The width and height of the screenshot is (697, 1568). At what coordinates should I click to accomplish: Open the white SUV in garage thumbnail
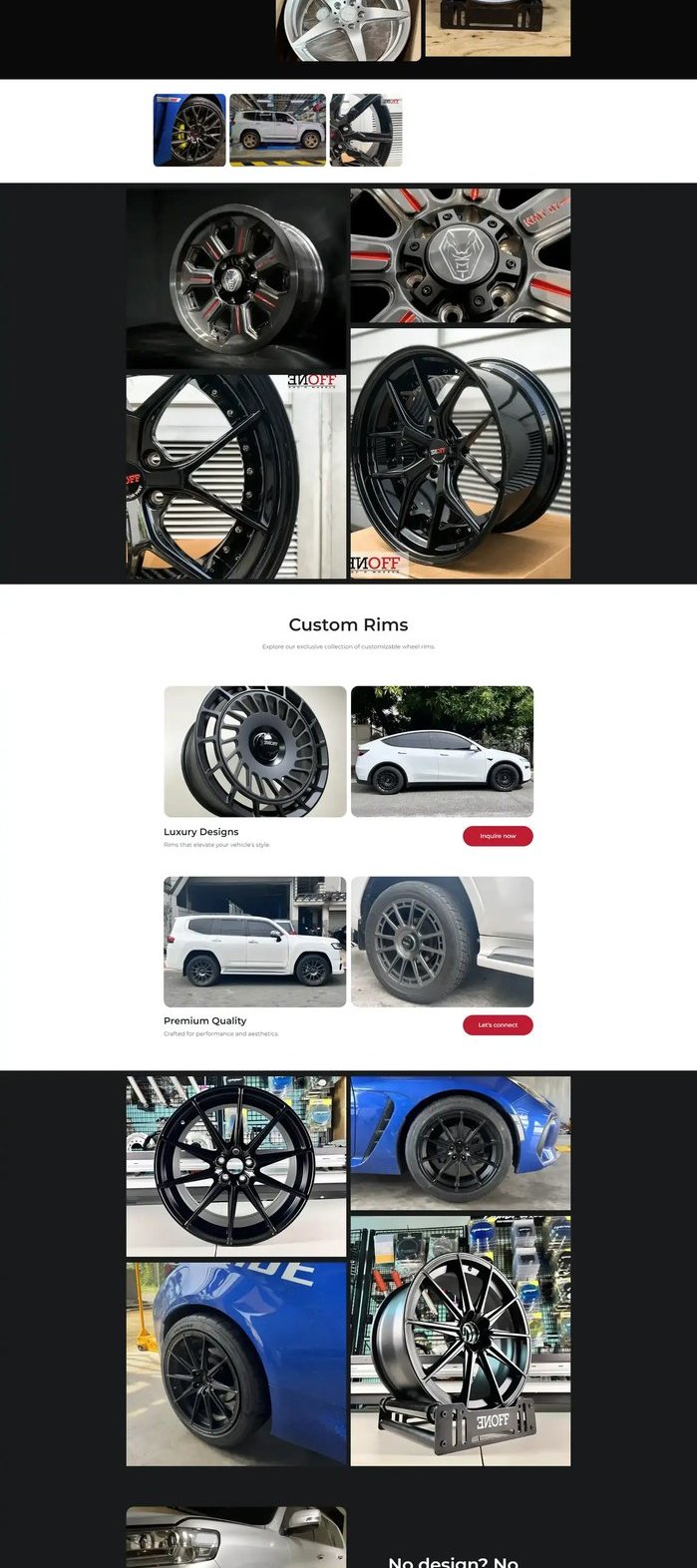277,130
